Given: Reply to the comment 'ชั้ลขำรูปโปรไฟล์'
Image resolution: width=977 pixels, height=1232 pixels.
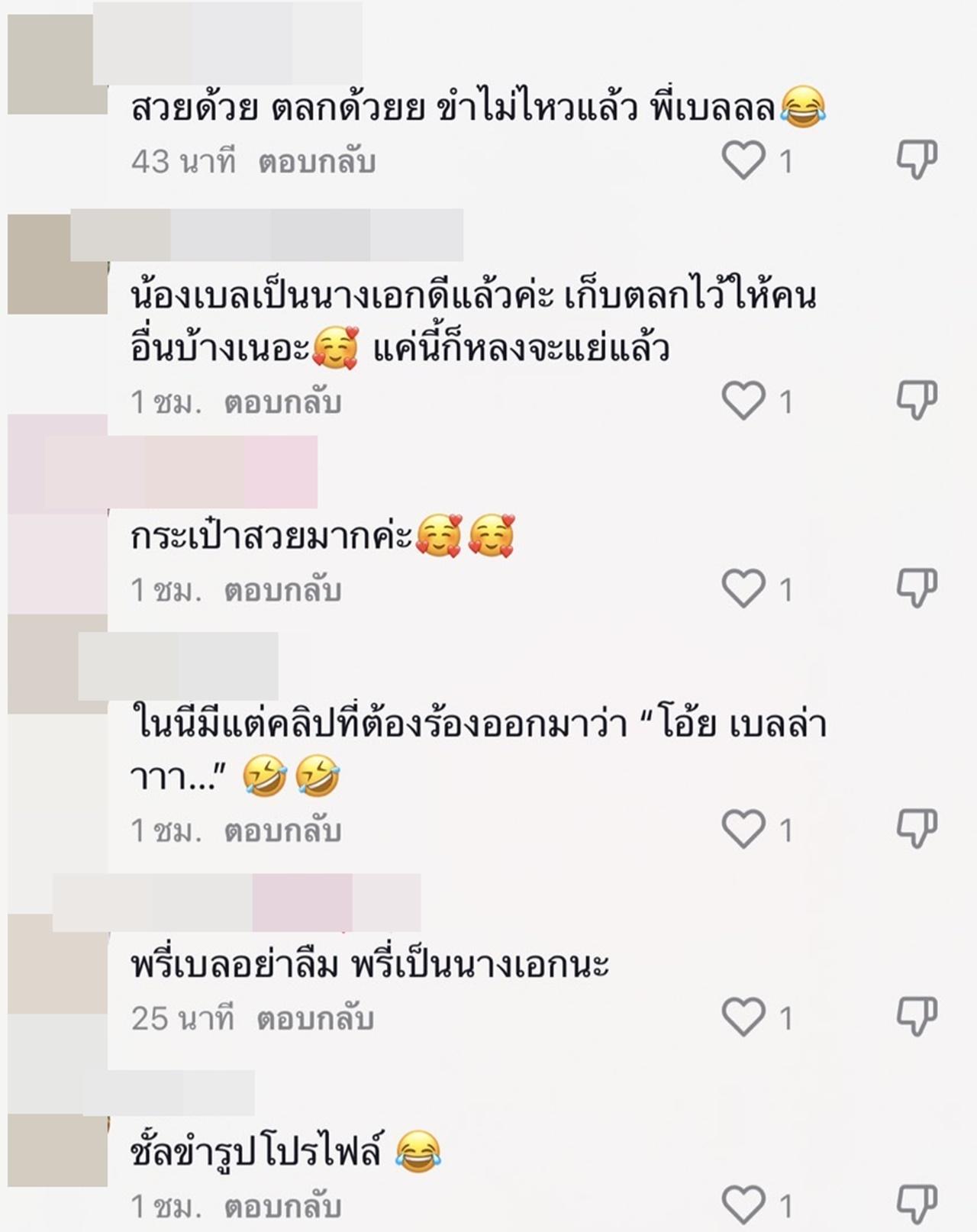Looking at the screenshot, I should [282, 1207].
